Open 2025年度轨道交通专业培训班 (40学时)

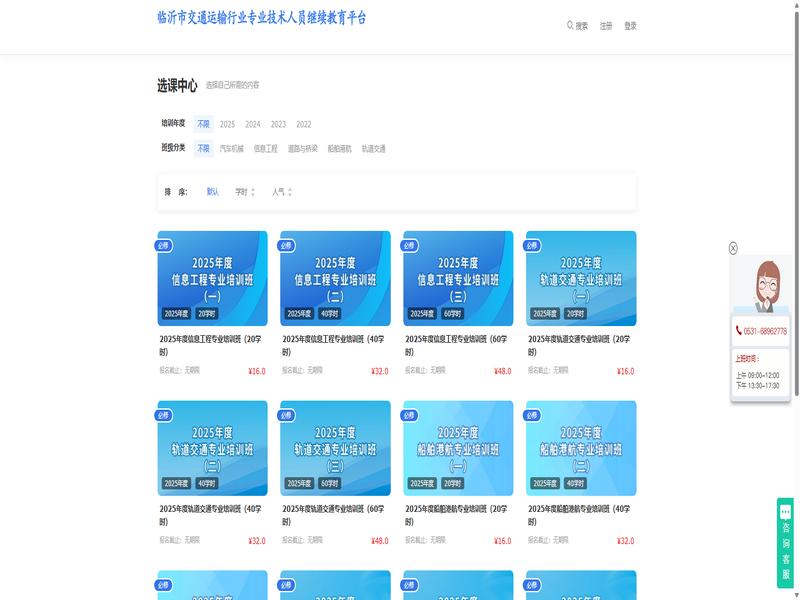[x=212, y=449]
